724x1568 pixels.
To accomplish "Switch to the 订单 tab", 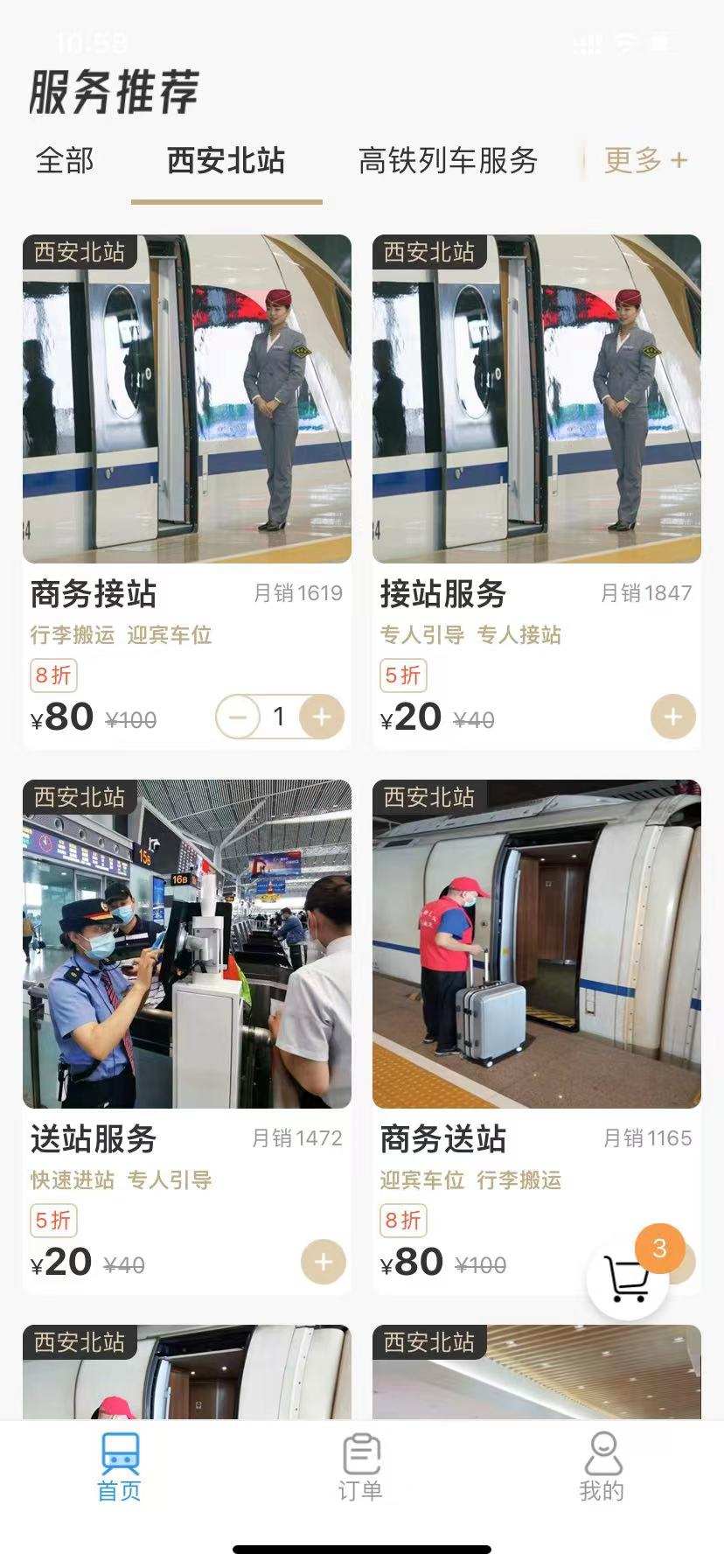I will (x=361, y=1466).
